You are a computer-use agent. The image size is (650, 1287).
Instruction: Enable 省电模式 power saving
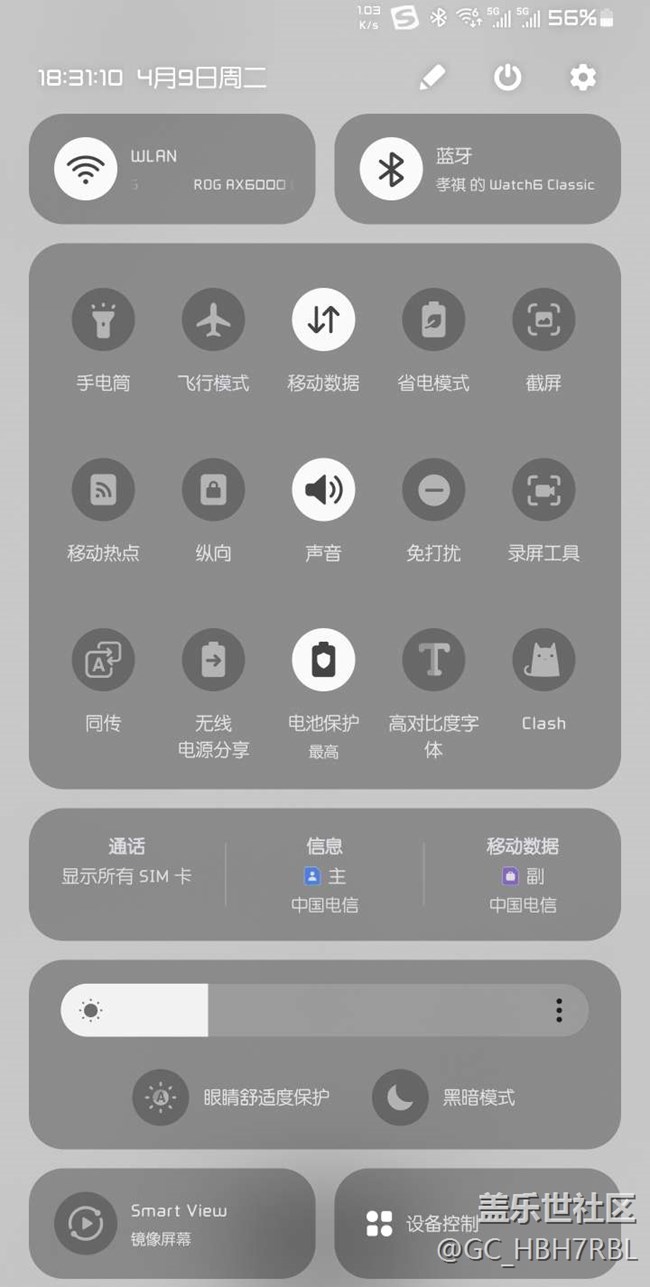433,320
